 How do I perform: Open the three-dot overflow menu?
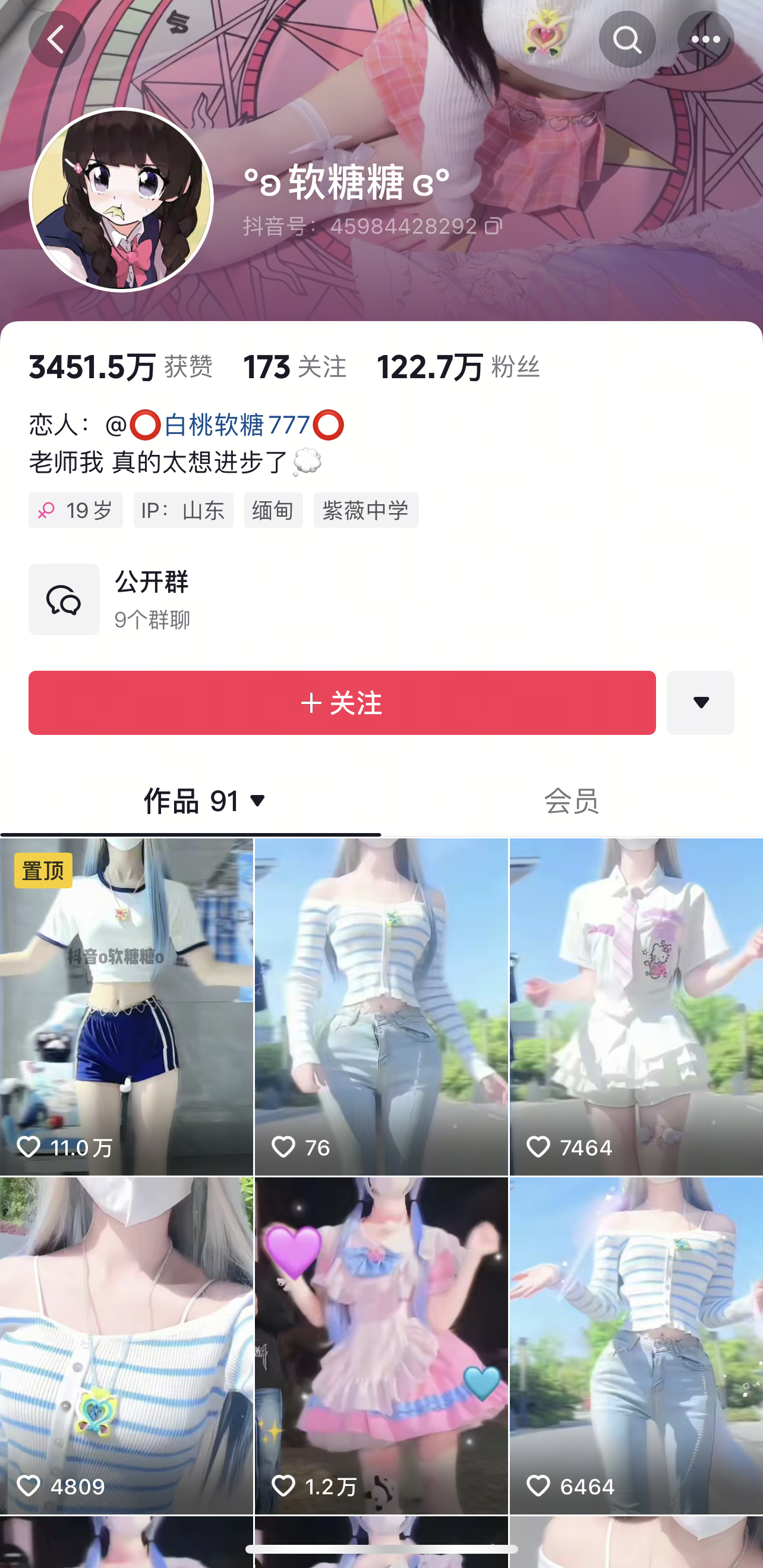[705, 40]
